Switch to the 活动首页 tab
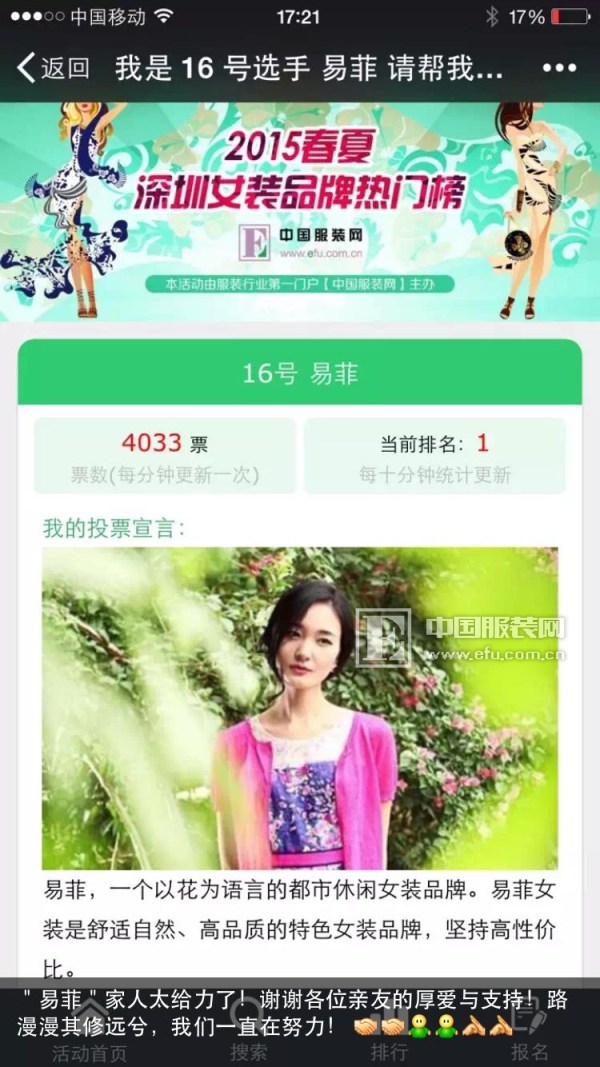This screenshot has width=600, height=1067. [89, 1050]
